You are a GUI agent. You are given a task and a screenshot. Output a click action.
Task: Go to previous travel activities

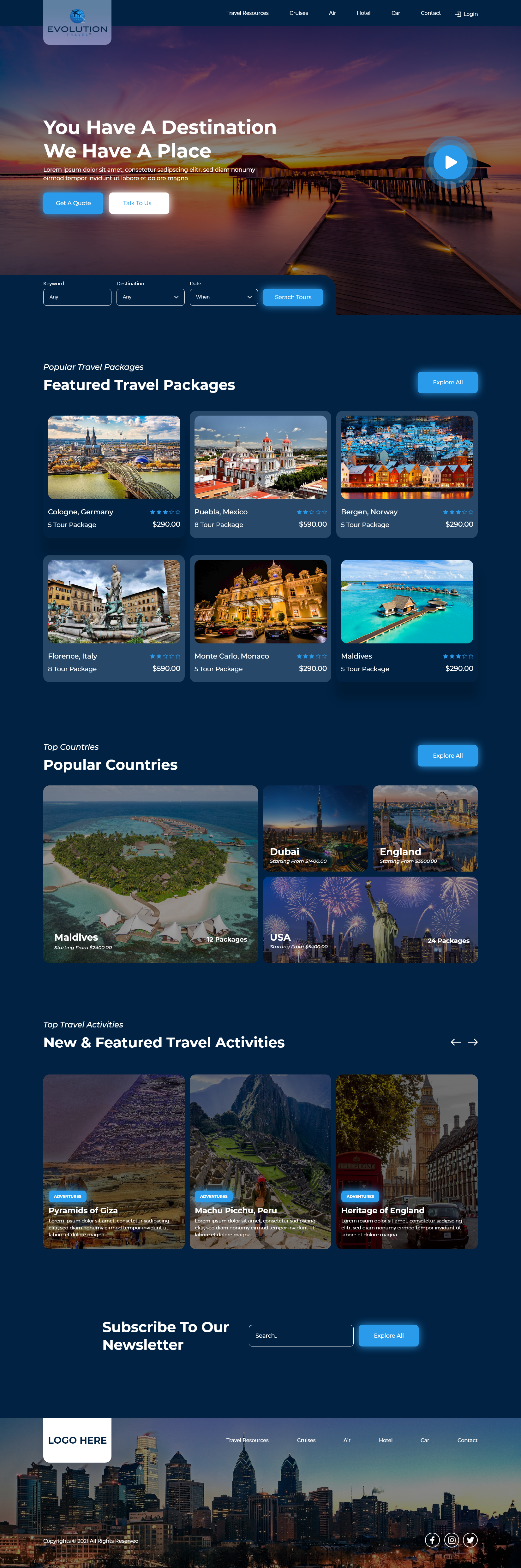click(455, 1042)
